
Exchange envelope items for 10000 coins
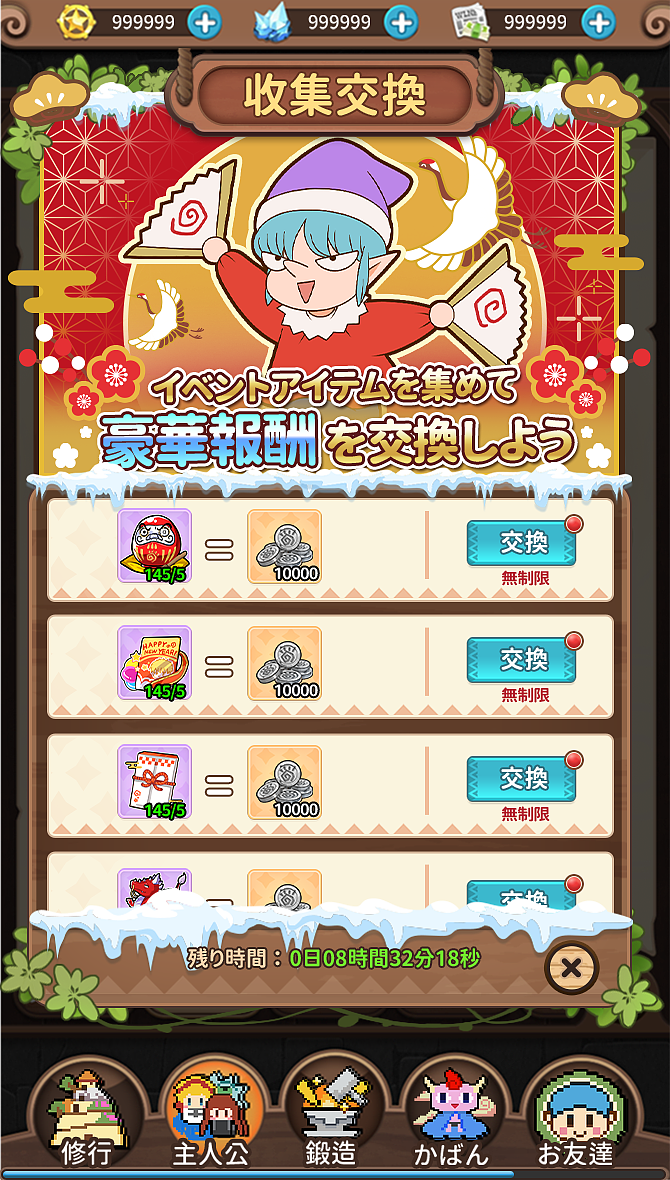tap(521, 779)
